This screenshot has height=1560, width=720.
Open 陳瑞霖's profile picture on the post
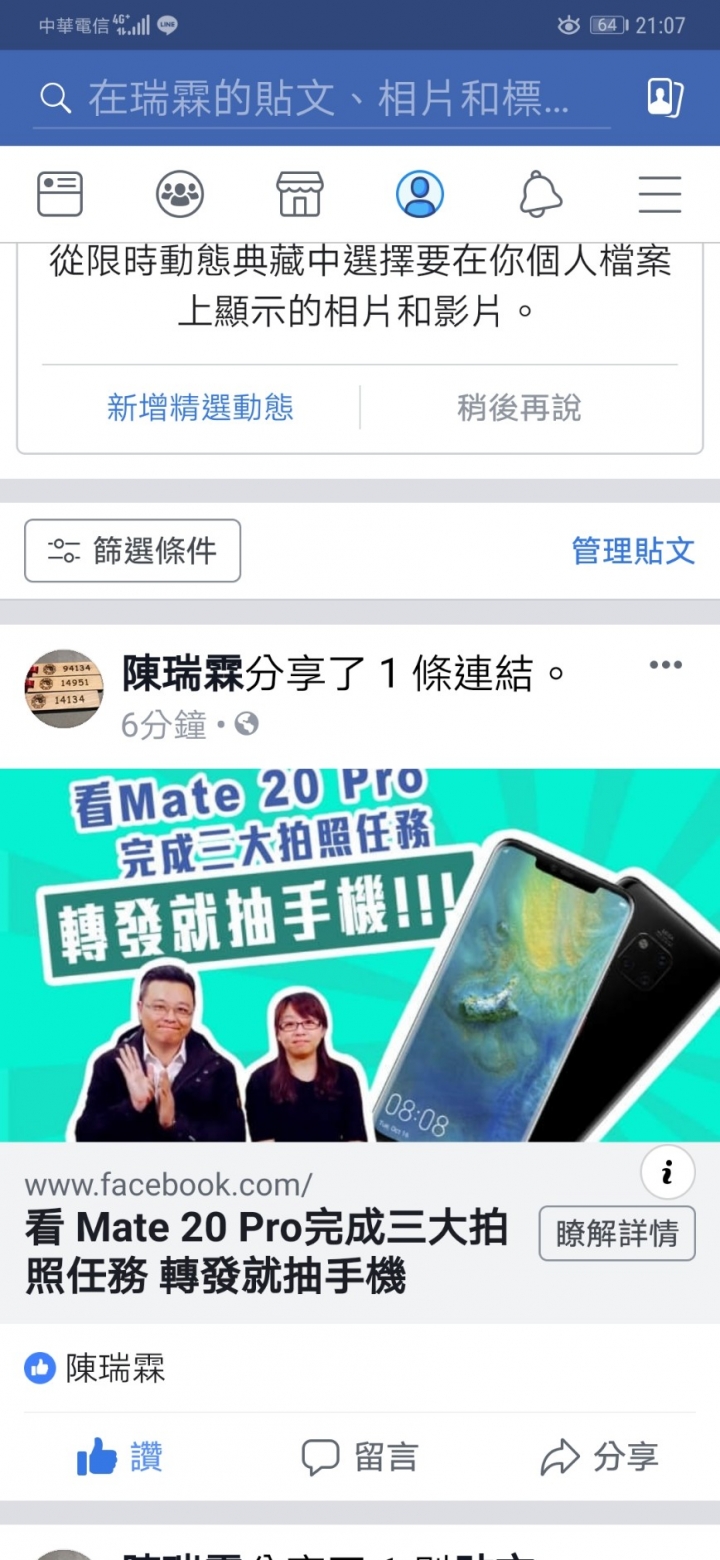coord(64,688)
